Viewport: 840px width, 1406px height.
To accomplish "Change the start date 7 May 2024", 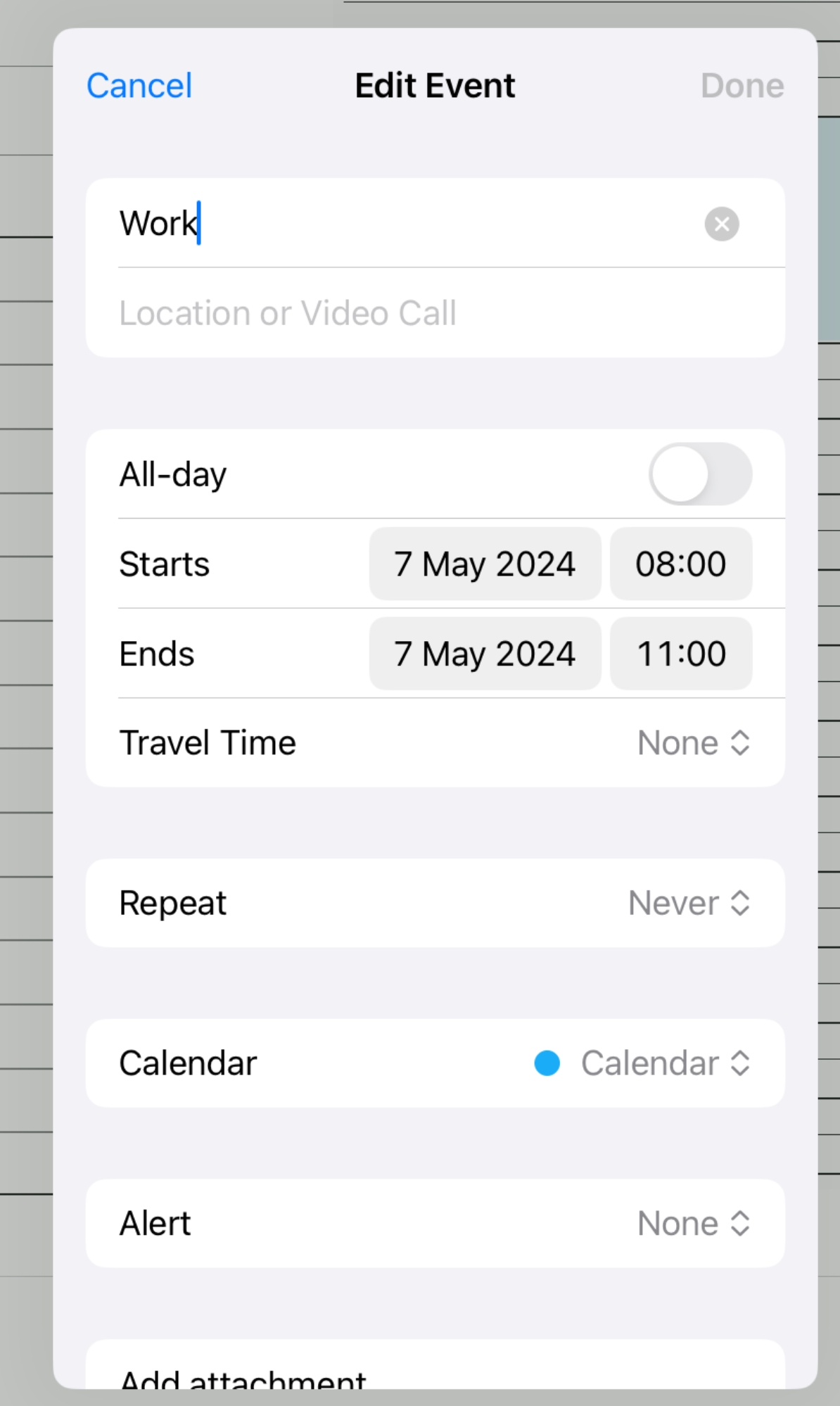I will point(485,564).
